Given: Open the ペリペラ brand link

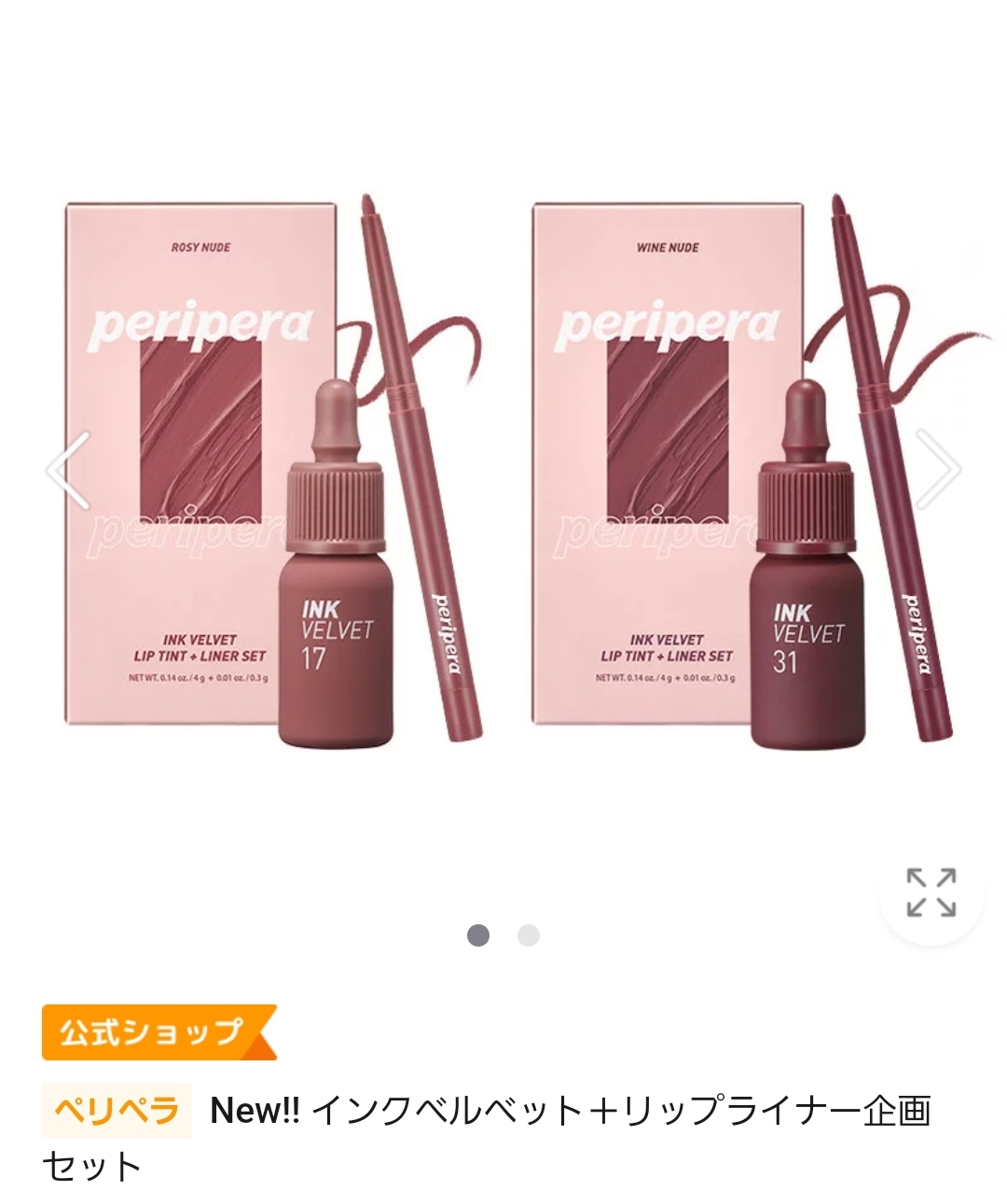Looking at the screenshot, I should (117, 1110).
